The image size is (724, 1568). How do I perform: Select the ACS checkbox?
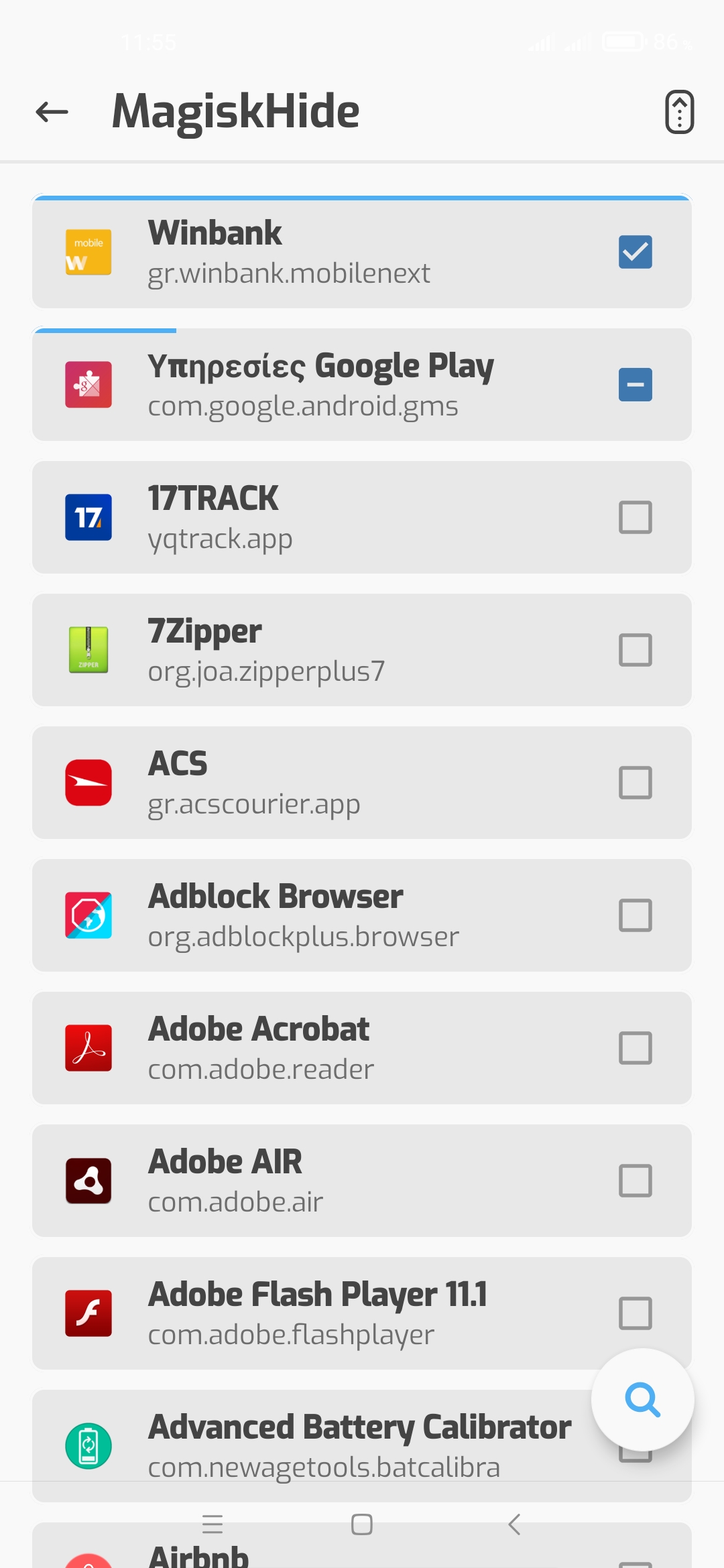tap(635, 783)
